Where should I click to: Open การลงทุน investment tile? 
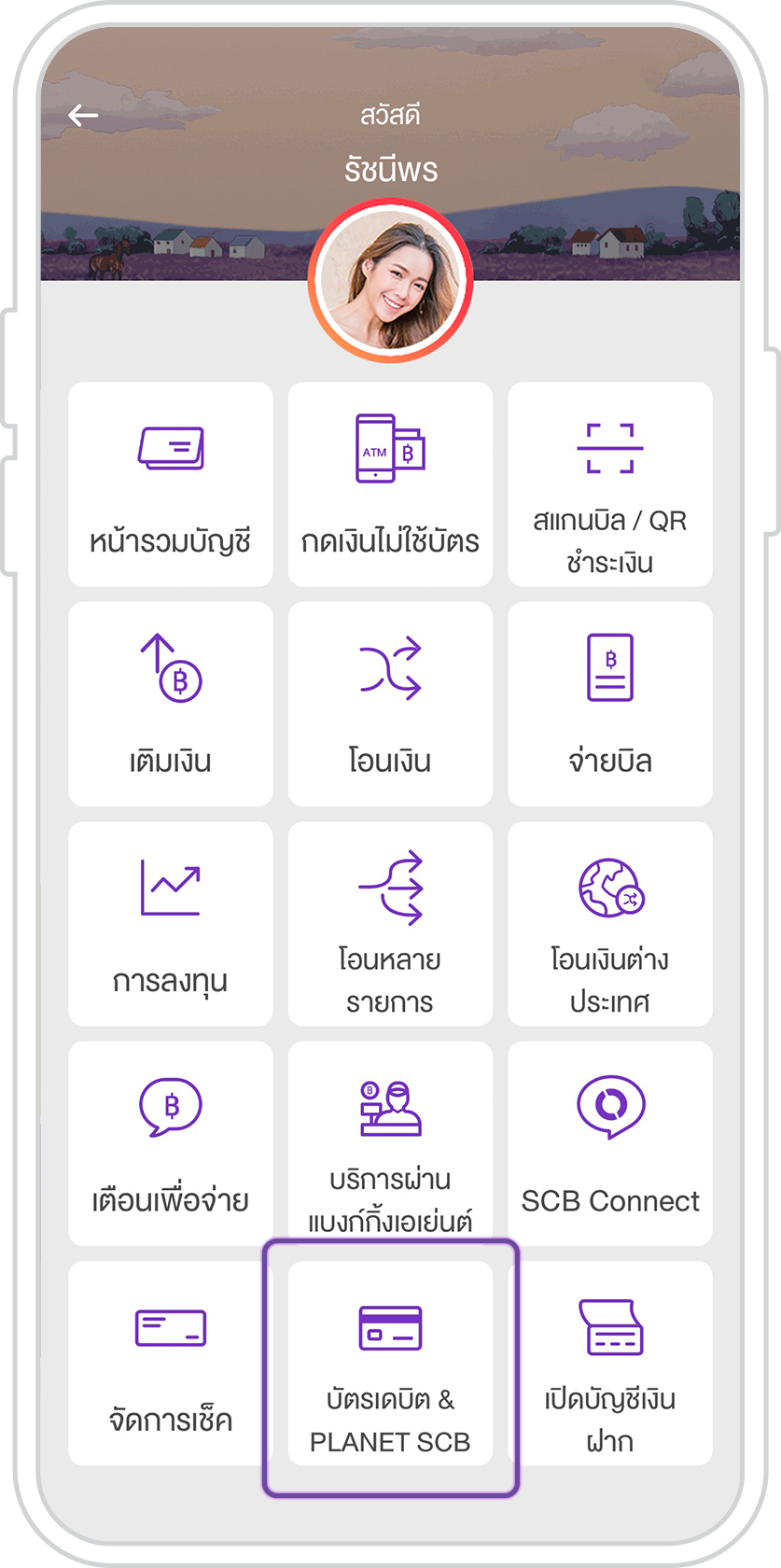[171, 924]
